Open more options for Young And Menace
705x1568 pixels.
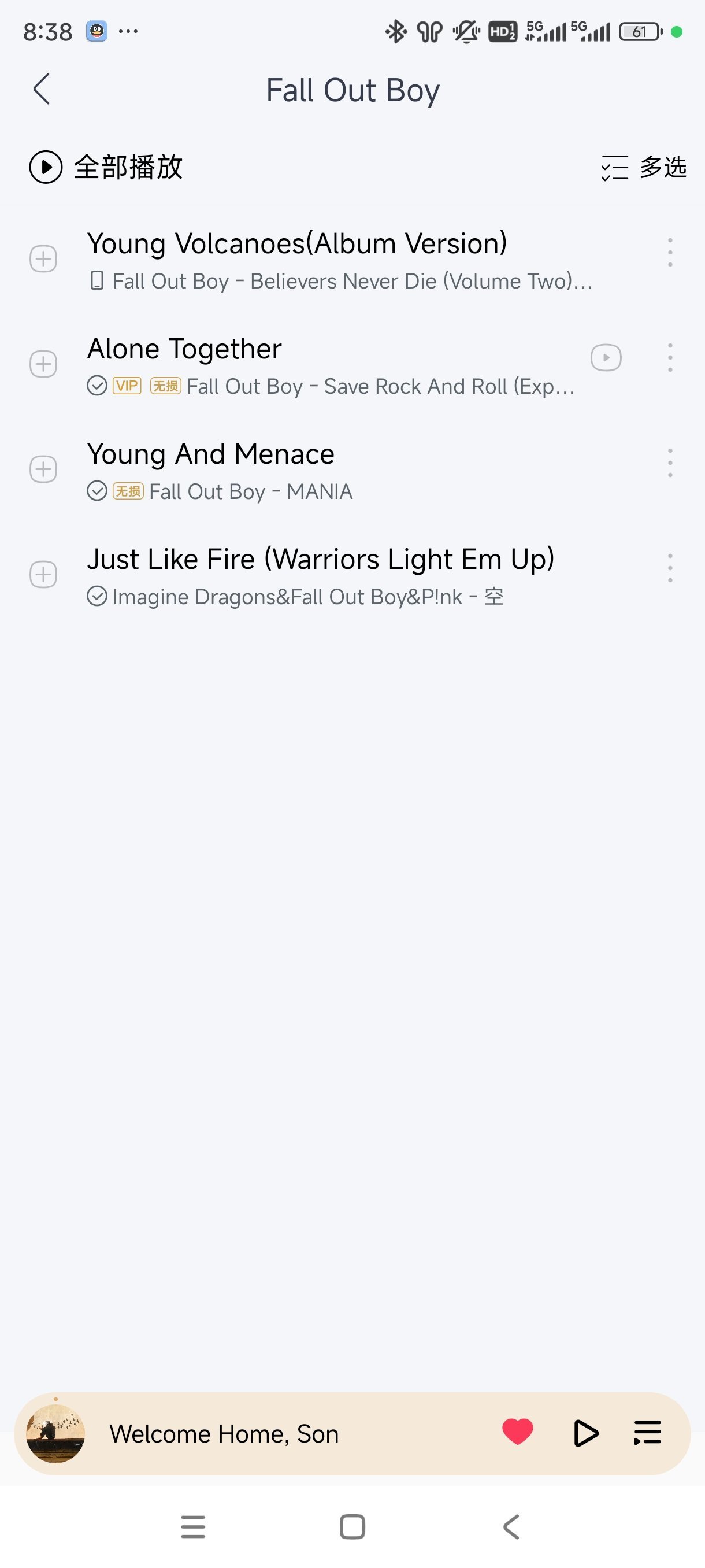point(670,463)
